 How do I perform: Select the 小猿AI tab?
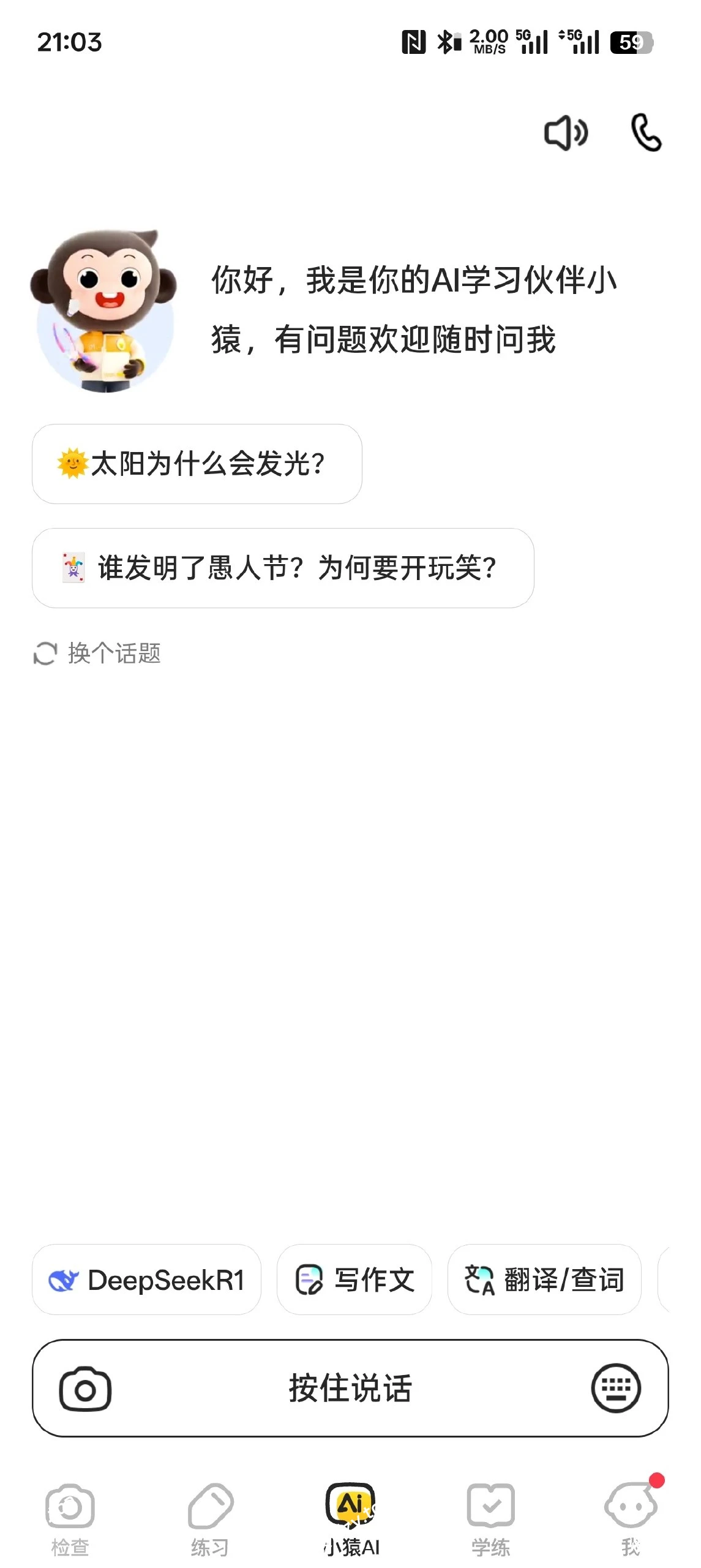click(x=351, y=1519)
